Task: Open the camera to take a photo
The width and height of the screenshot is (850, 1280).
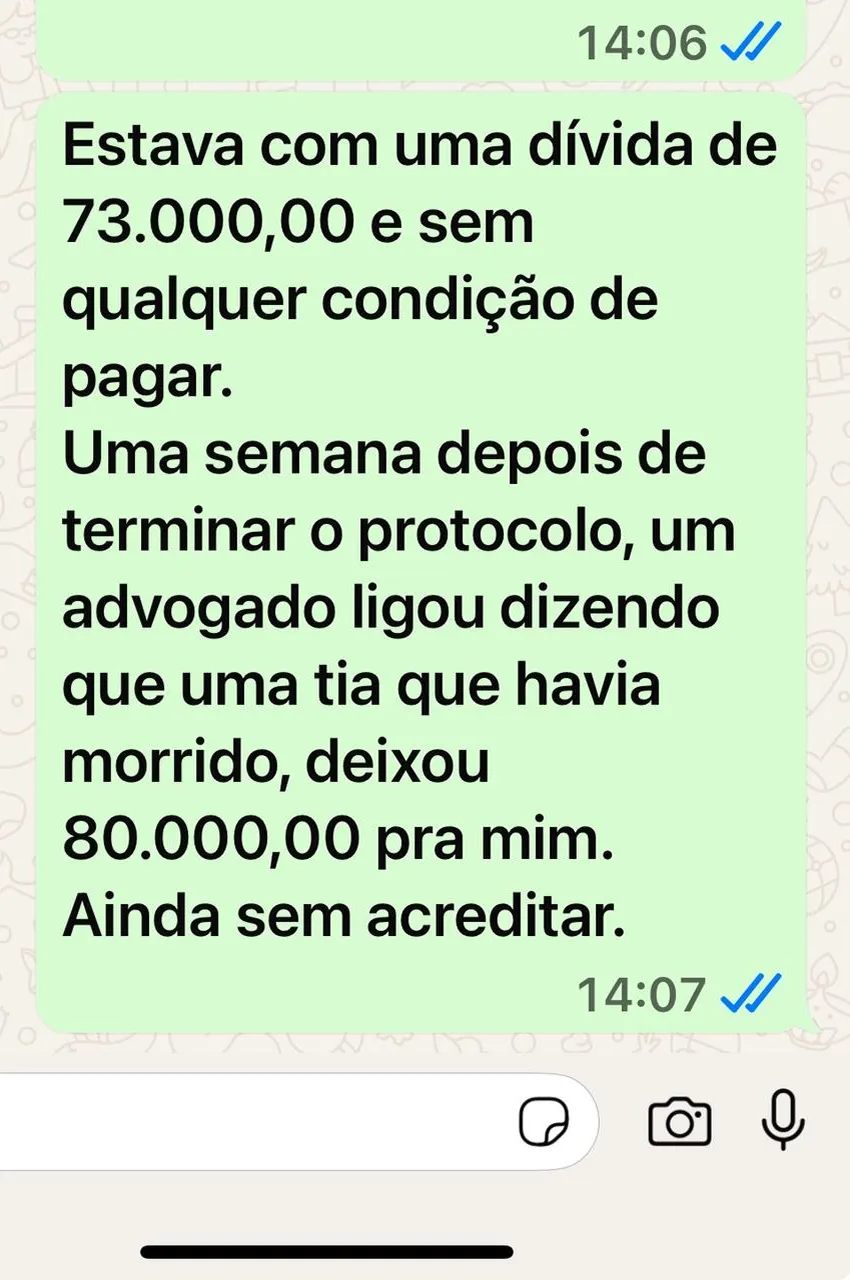Action: coord(680,1121)
